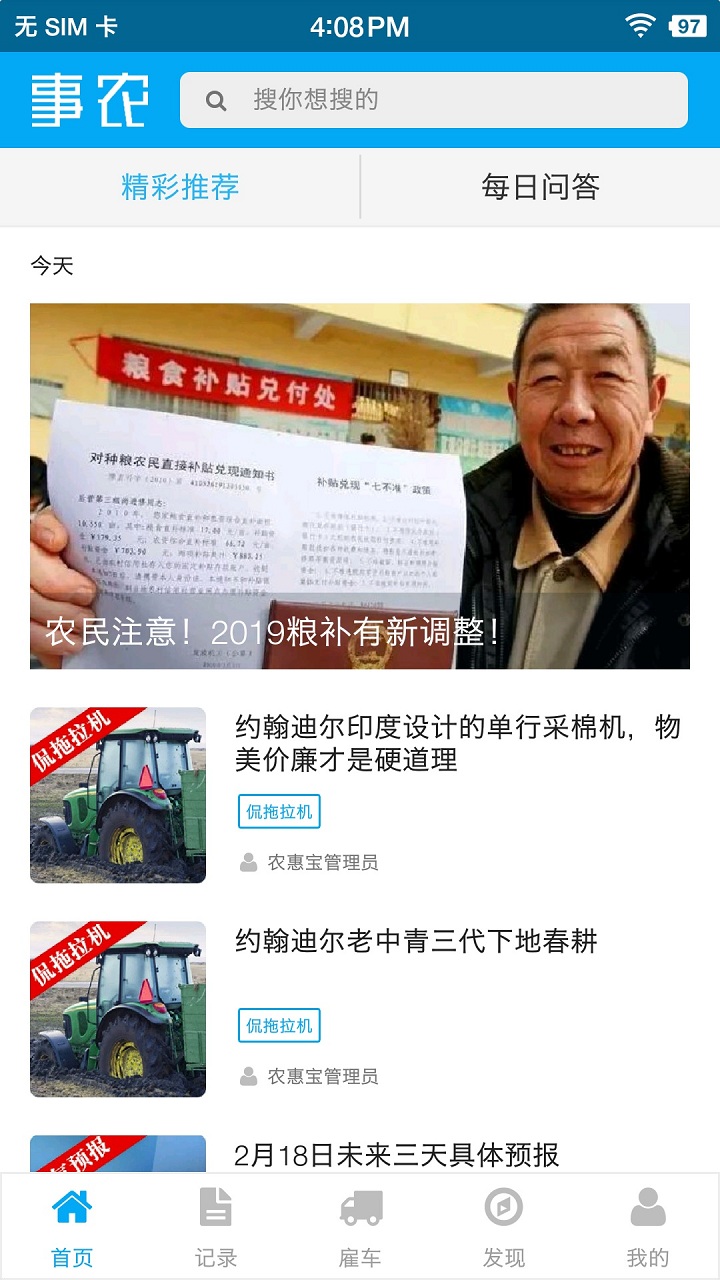Screen dimensions: 720x1280
Task: Click the 侃拖拉机 tag on the cotton picker article
Action: [x=278, y=812]
